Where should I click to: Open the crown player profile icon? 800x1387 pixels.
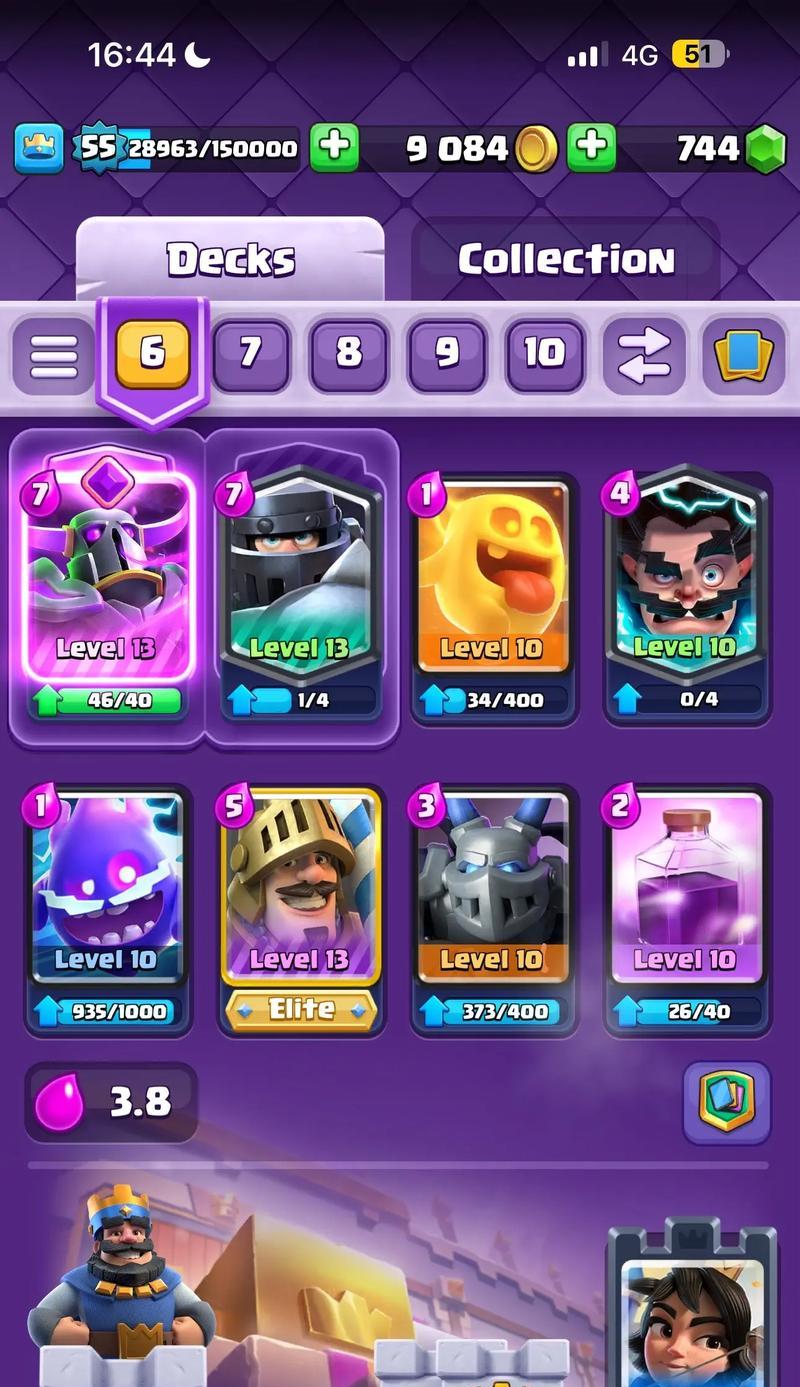(38, 148)
